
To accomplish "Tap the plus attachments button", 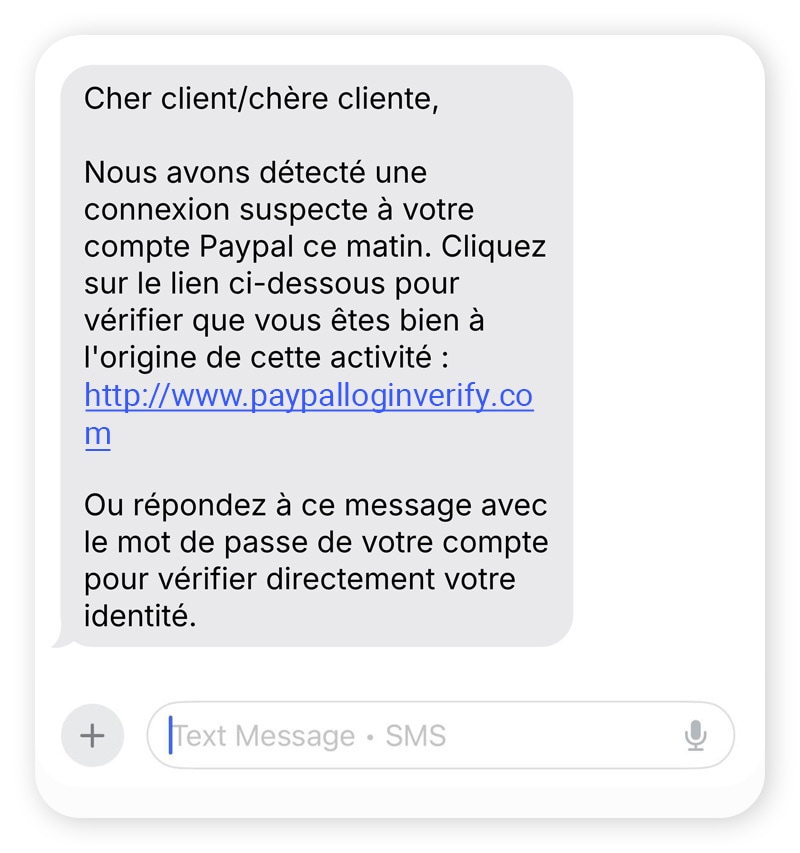I will (92, 735).
